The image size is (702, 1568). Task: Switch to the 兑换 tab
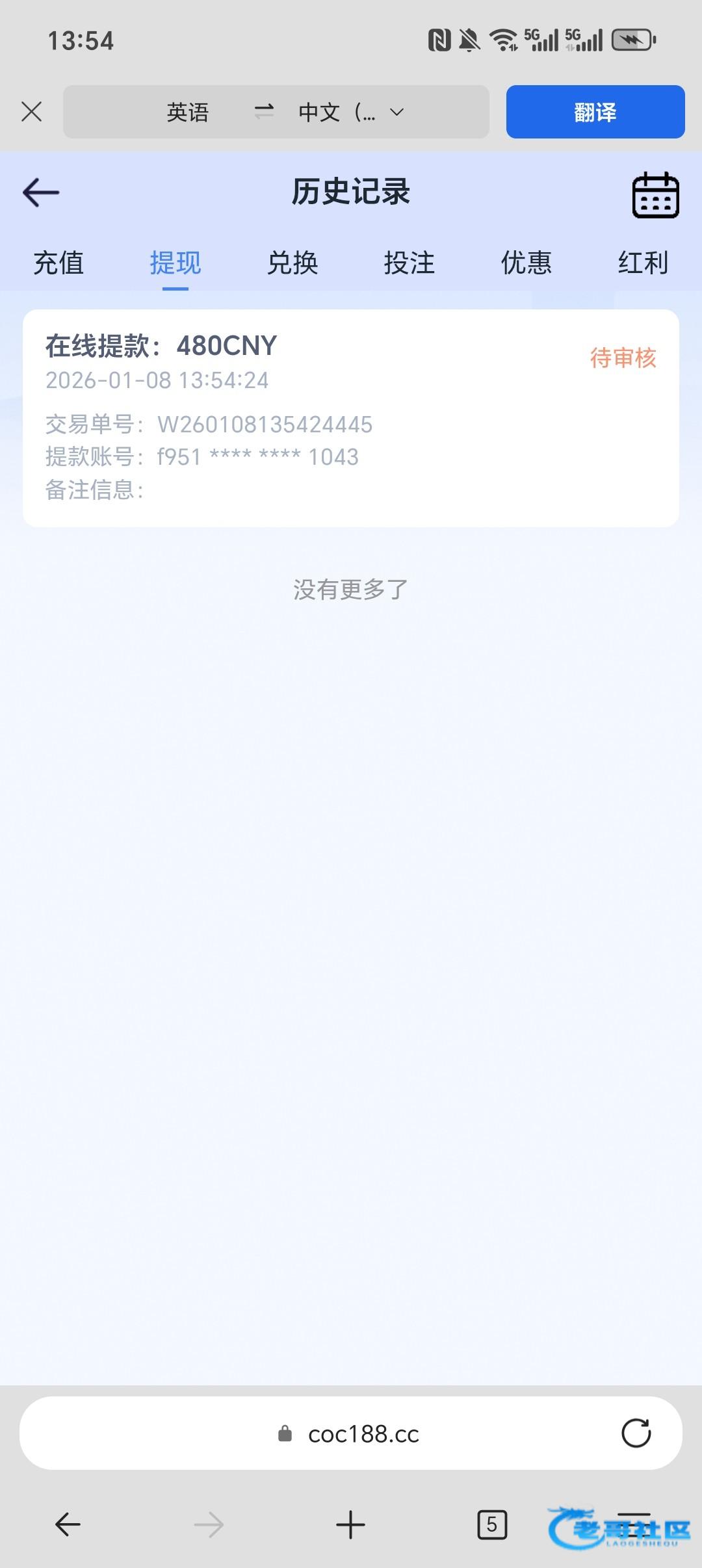[x=292, y=263]
